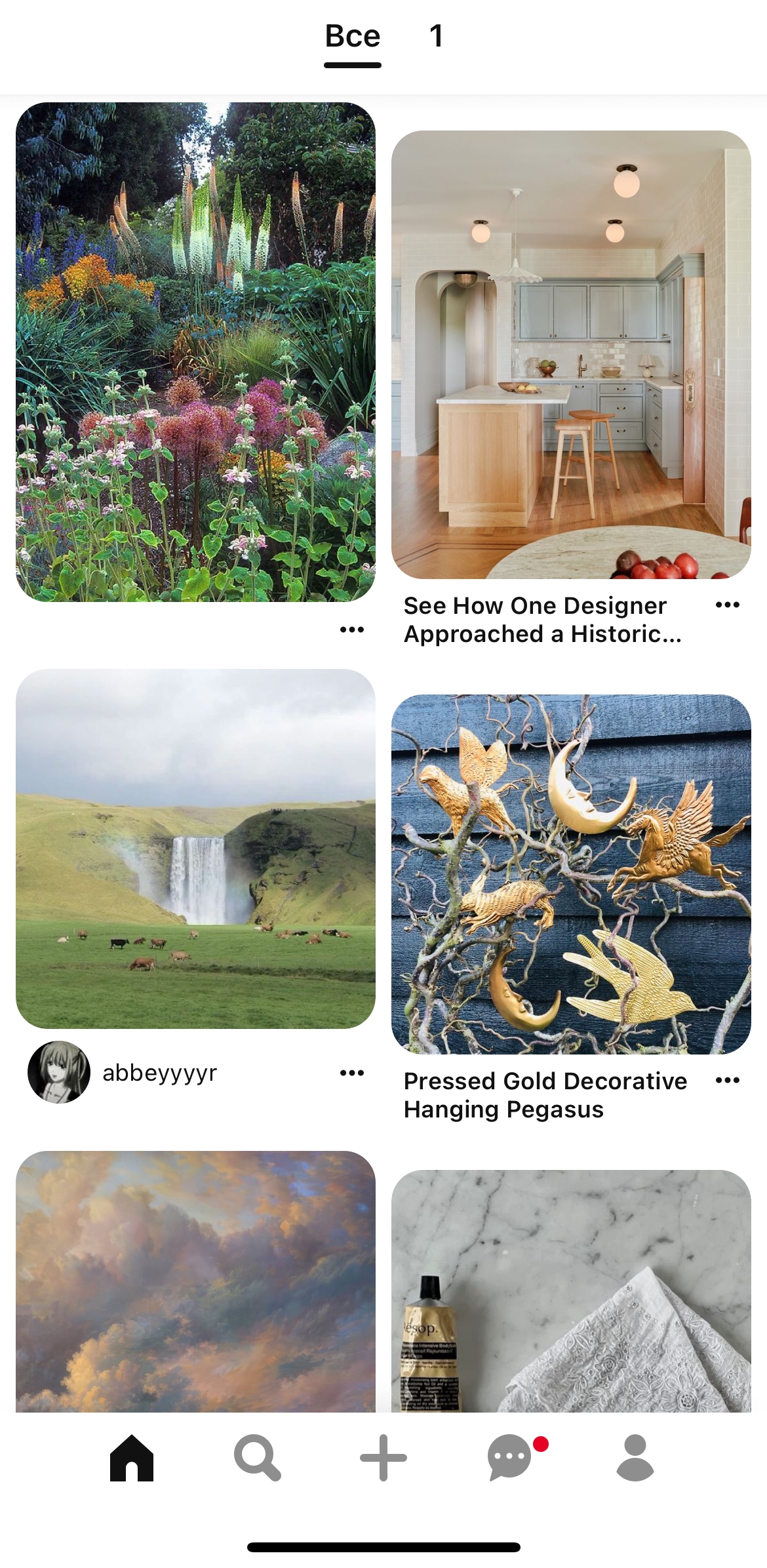Switch to the Все tab

pos(353,37)
